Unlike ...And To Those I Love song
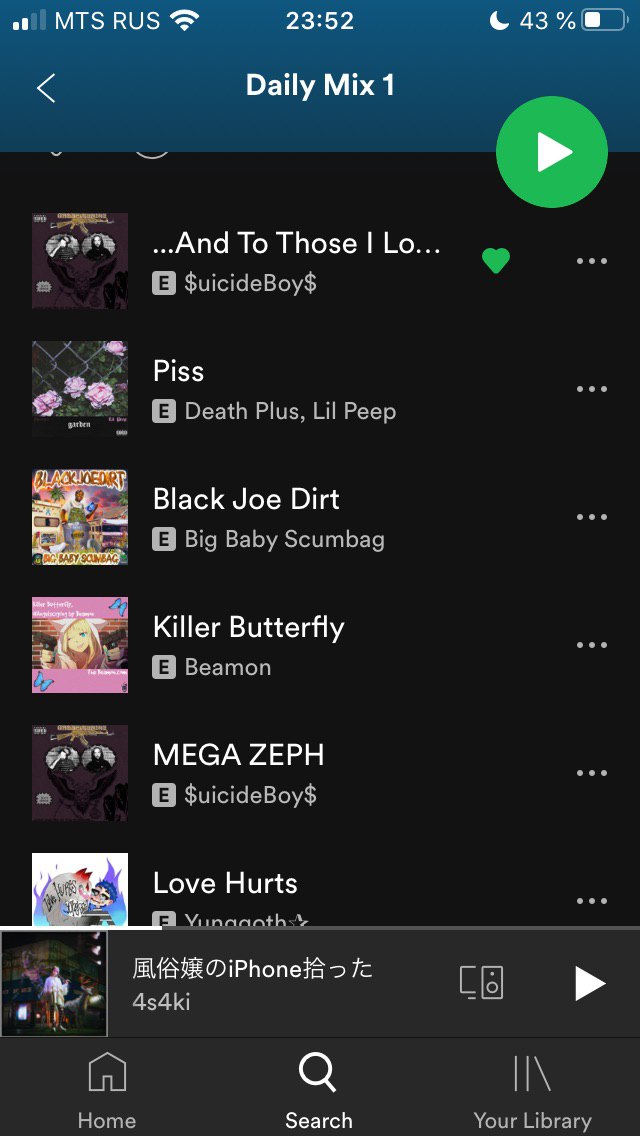The height and width of the screenshot is (1136, 640). coord(496,261)
